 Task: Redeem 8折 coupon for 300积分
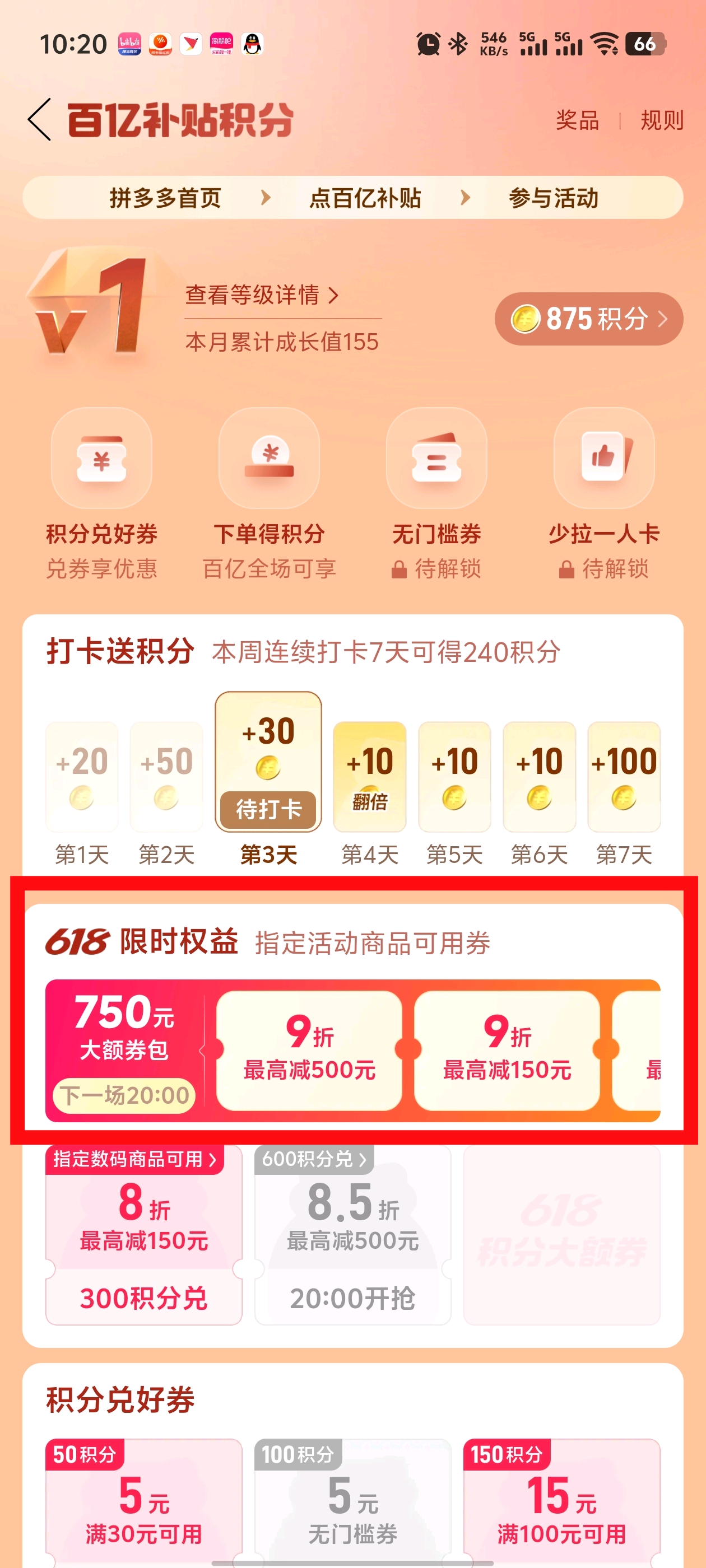coord(144,1298)
